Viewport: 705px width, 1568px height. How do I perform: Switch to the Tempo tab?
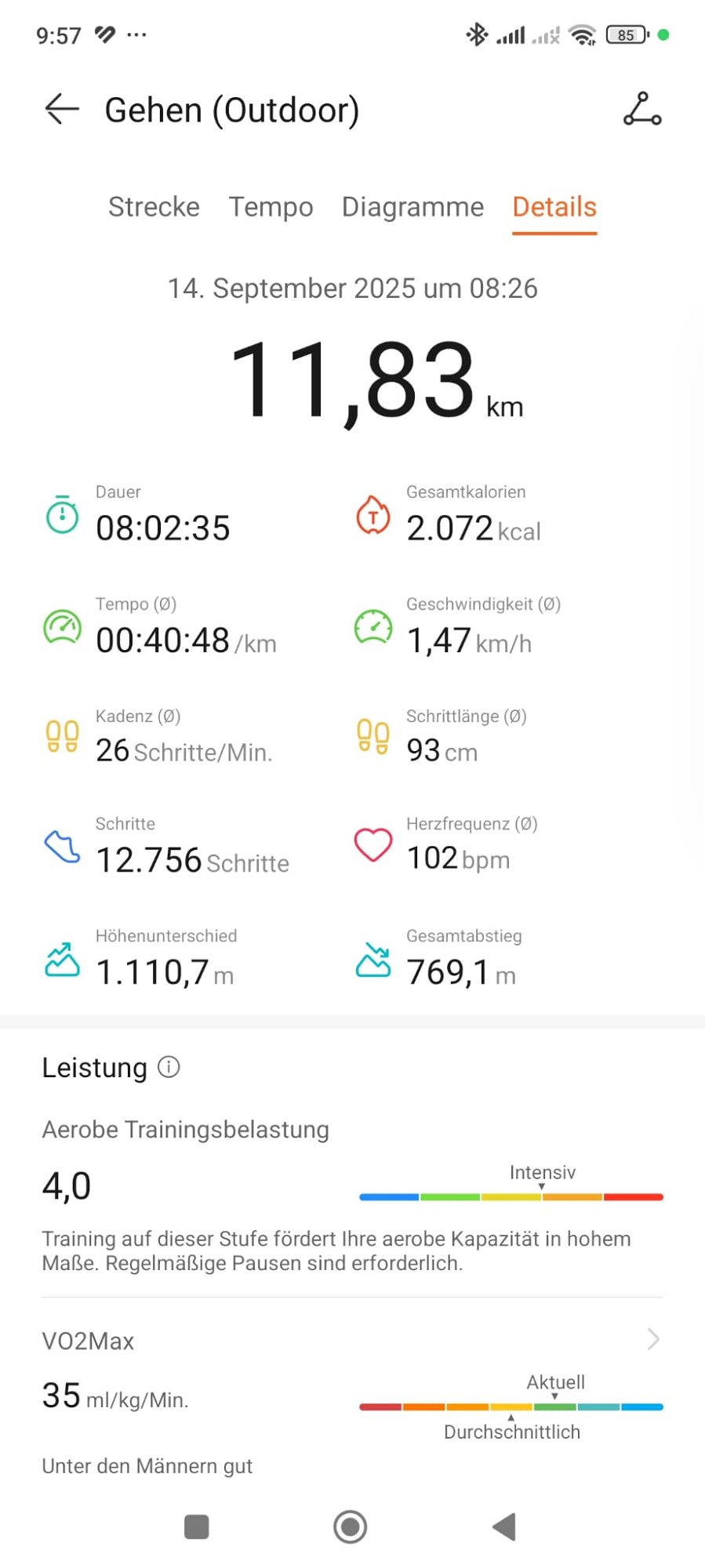(271, 207)
